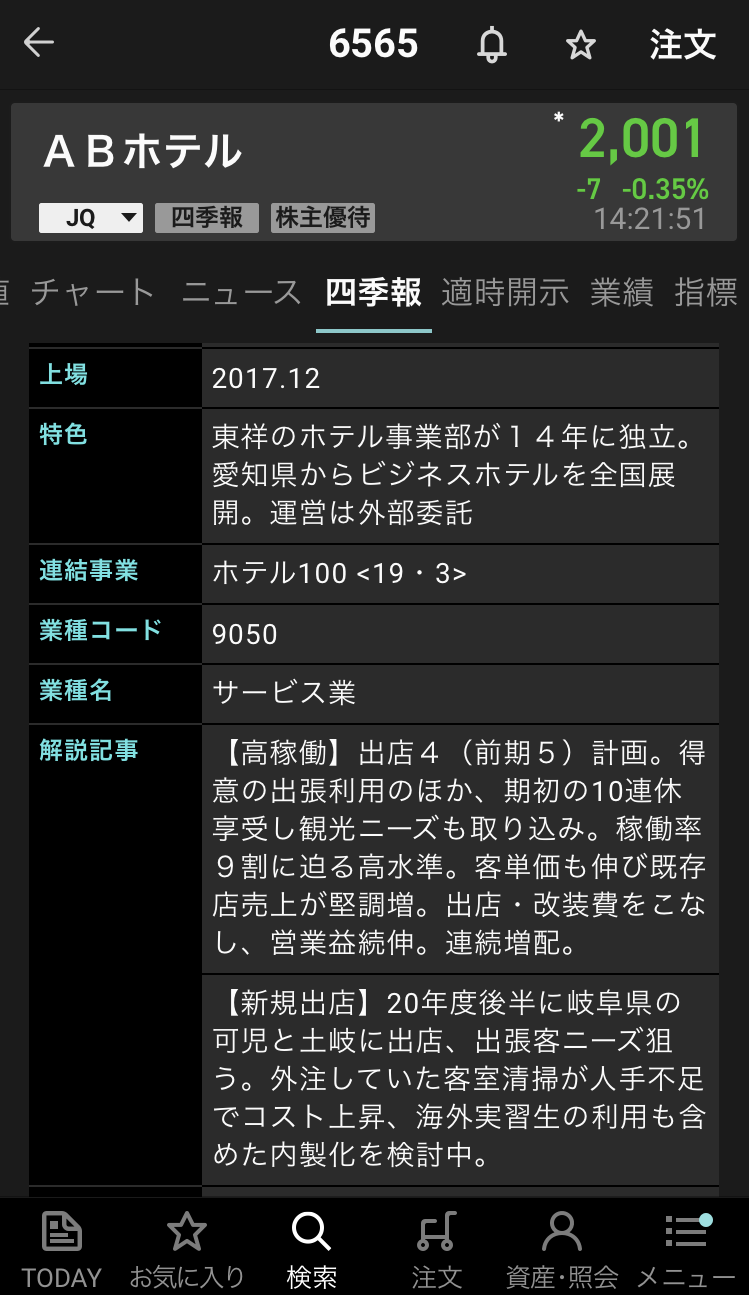The image size is (749, 1295).
Task: Open the 注文 cart in the bottom bar
Action: tap(436, 1248)
